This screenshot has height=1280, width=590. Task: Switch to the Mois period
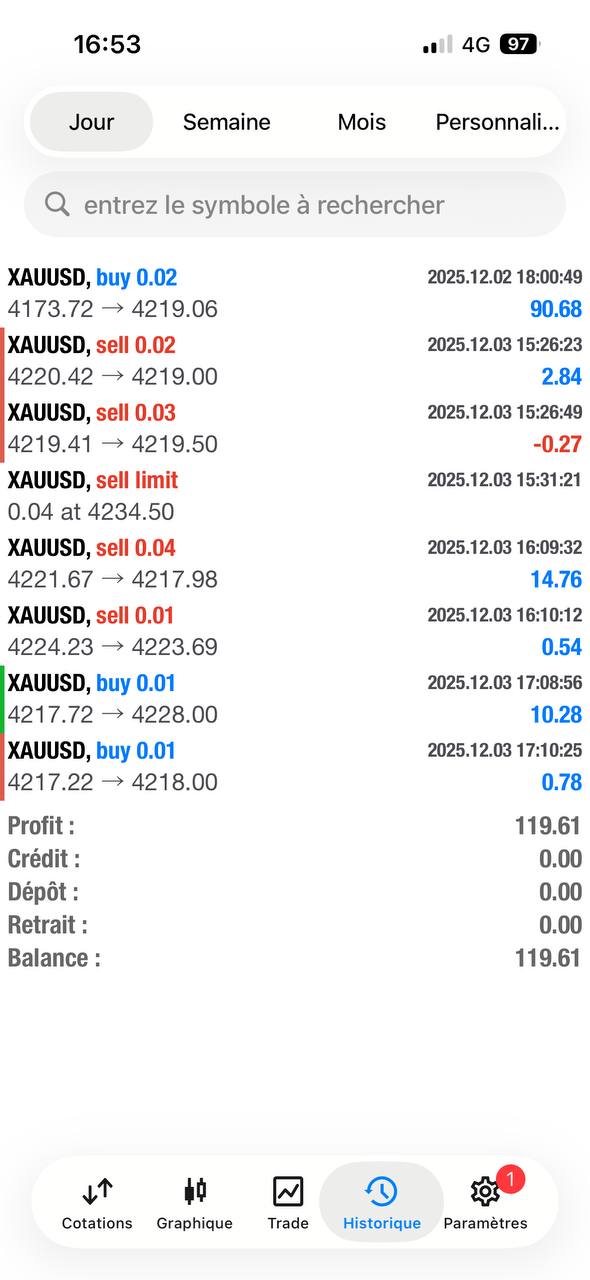361,122
